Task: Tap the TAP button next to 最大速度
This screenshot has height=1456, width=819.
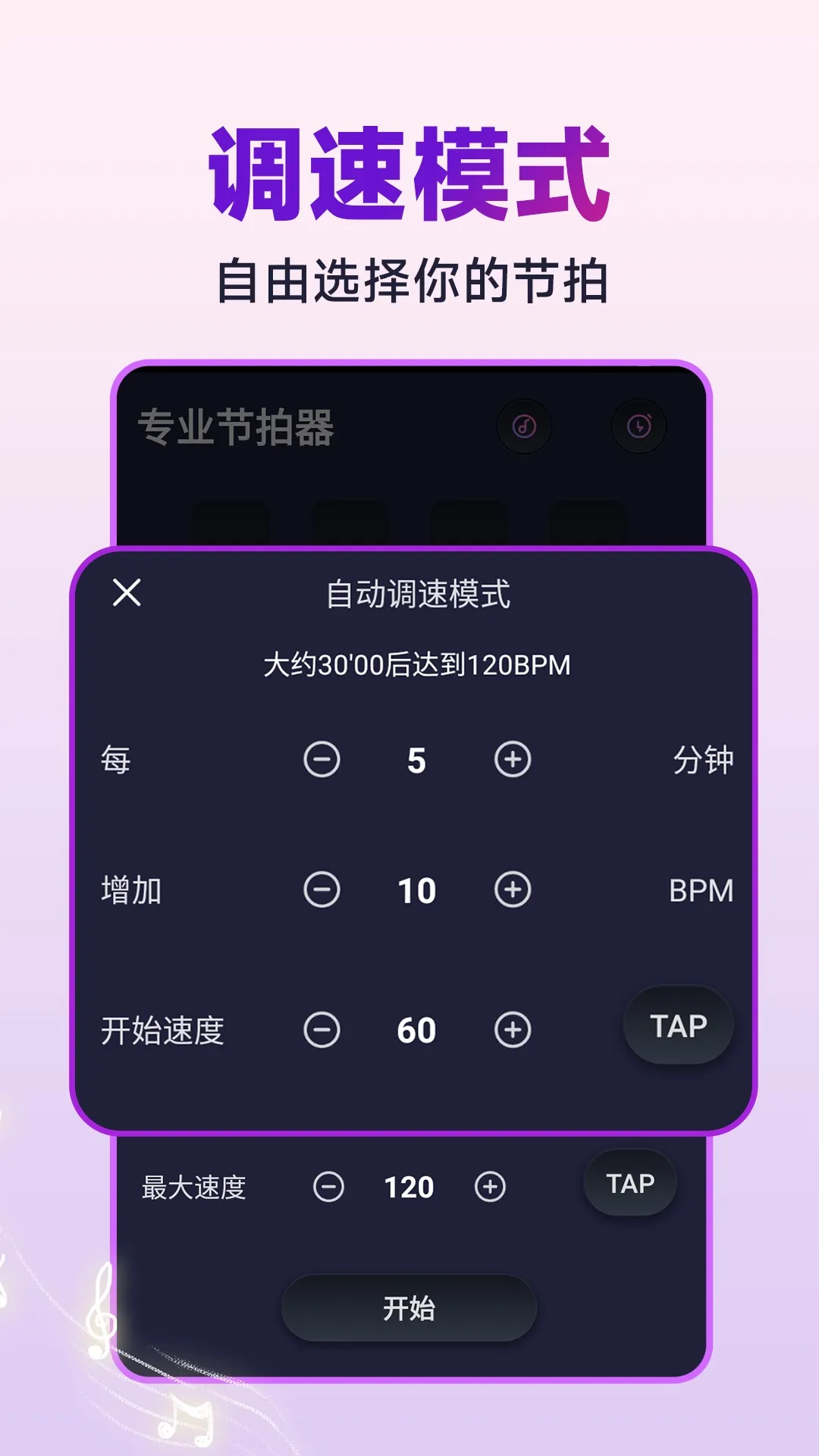Action: (x=632, y=1182)
